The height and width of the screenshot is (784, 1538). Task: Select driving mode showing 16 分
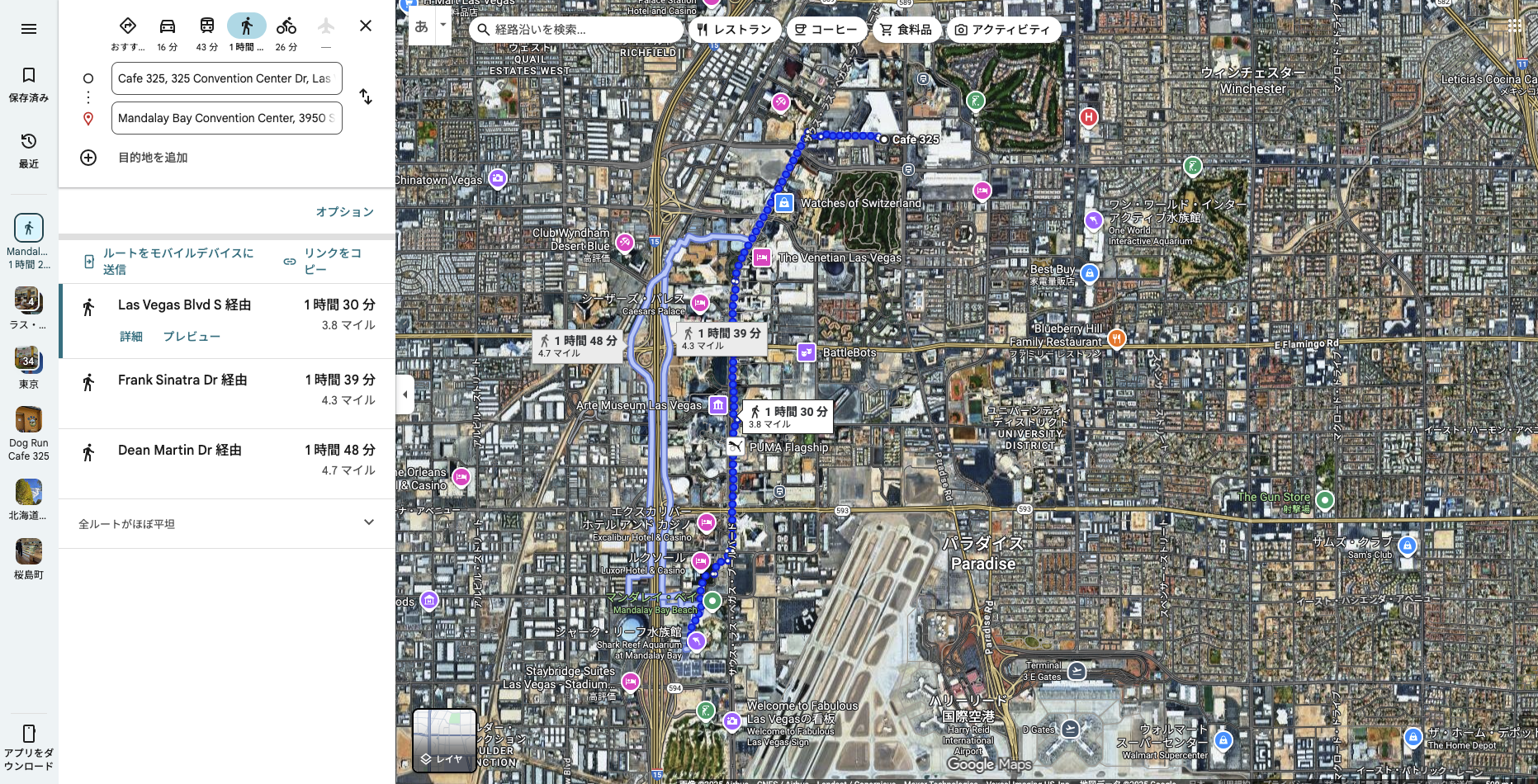168,34
